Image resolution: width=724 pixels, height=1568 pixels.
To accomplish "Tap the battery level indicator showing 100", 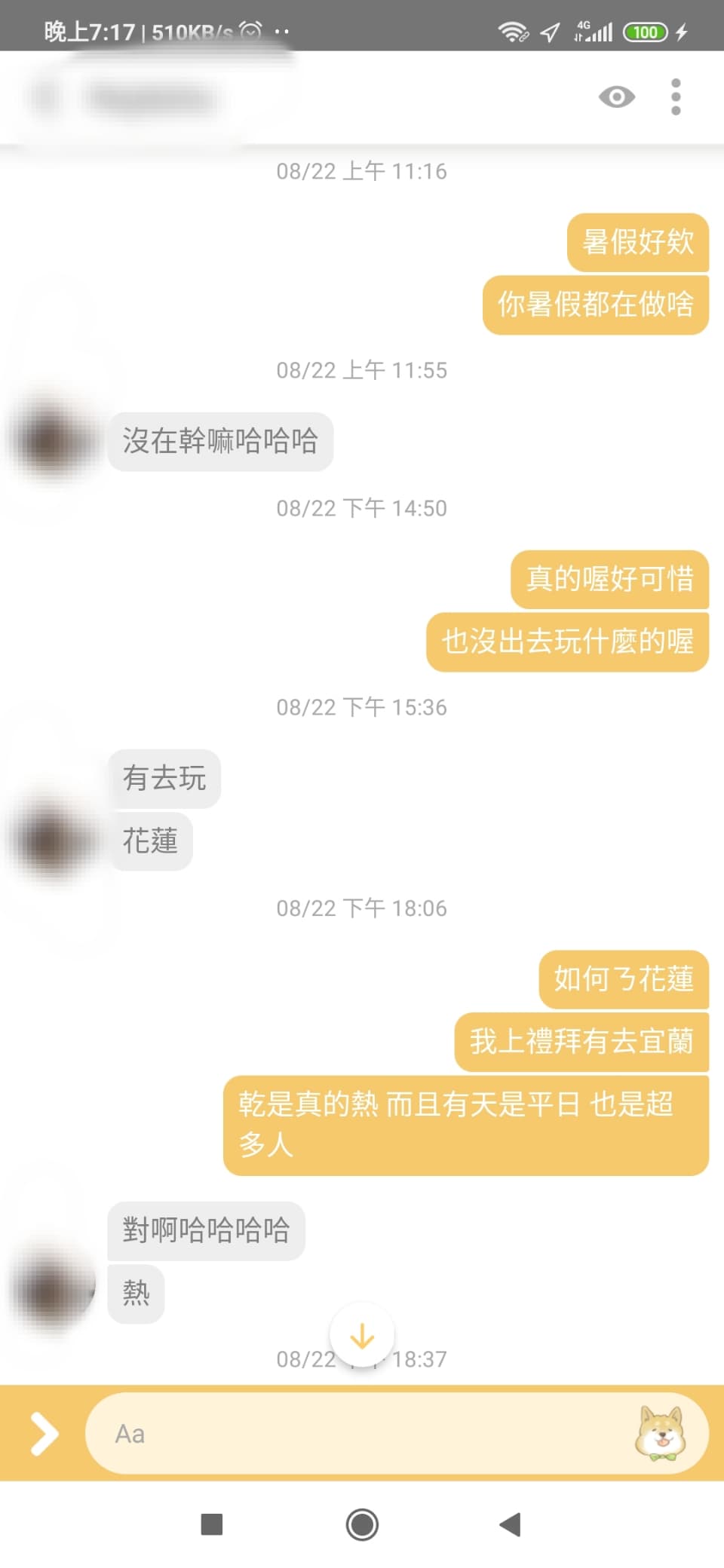I will (645, 32).
